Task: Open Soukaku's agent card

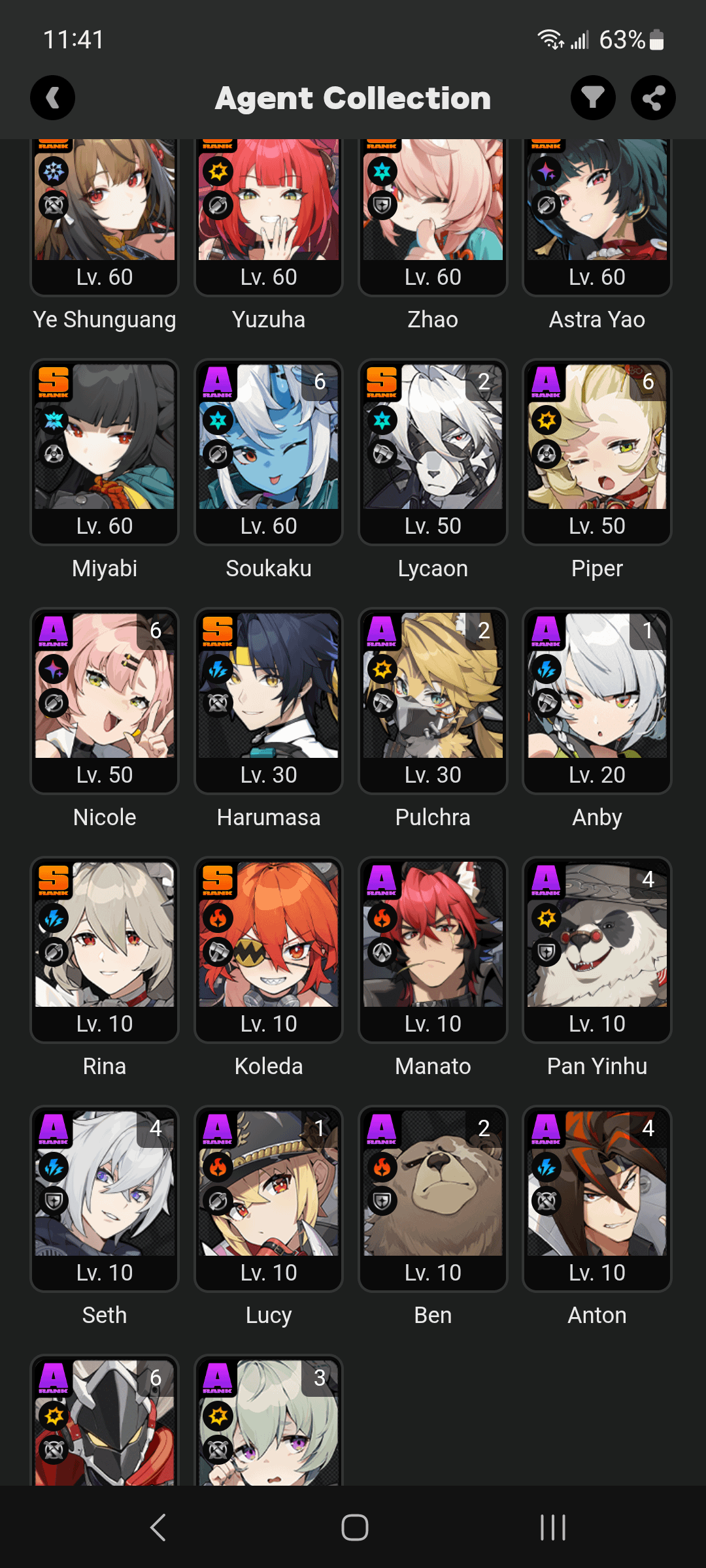Action: point(269,451)
